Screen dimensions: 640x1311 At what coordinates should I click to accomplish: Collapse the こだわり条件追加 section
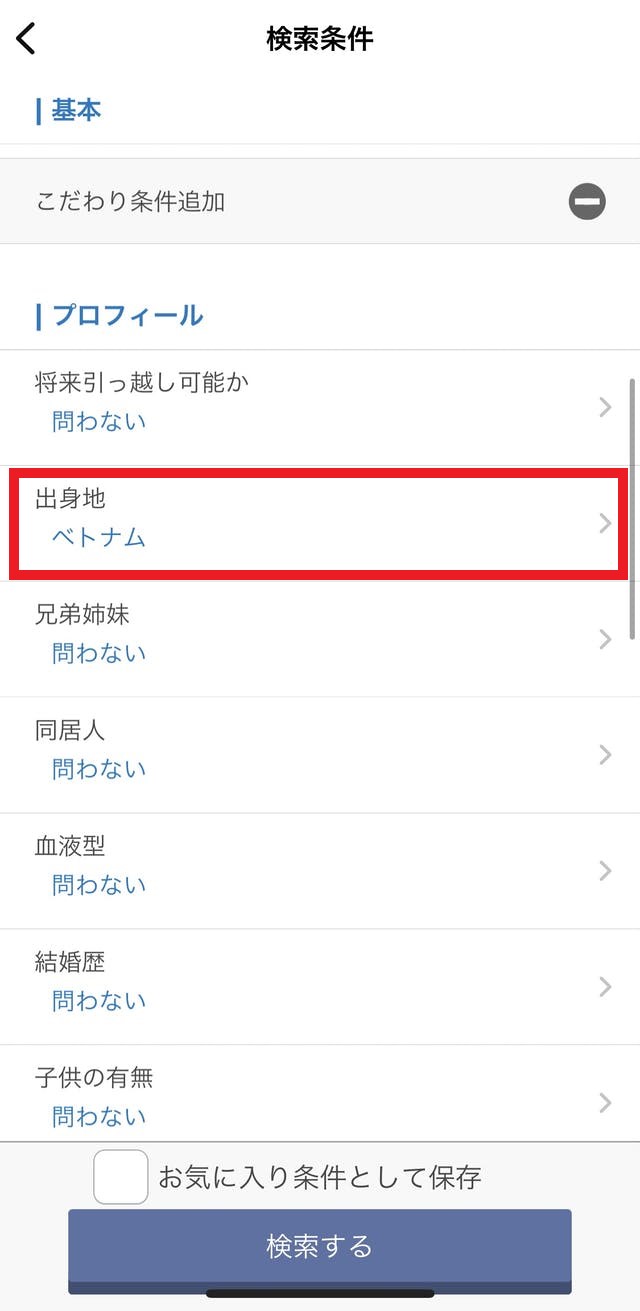pyautogui.click(x=587, y=202)
